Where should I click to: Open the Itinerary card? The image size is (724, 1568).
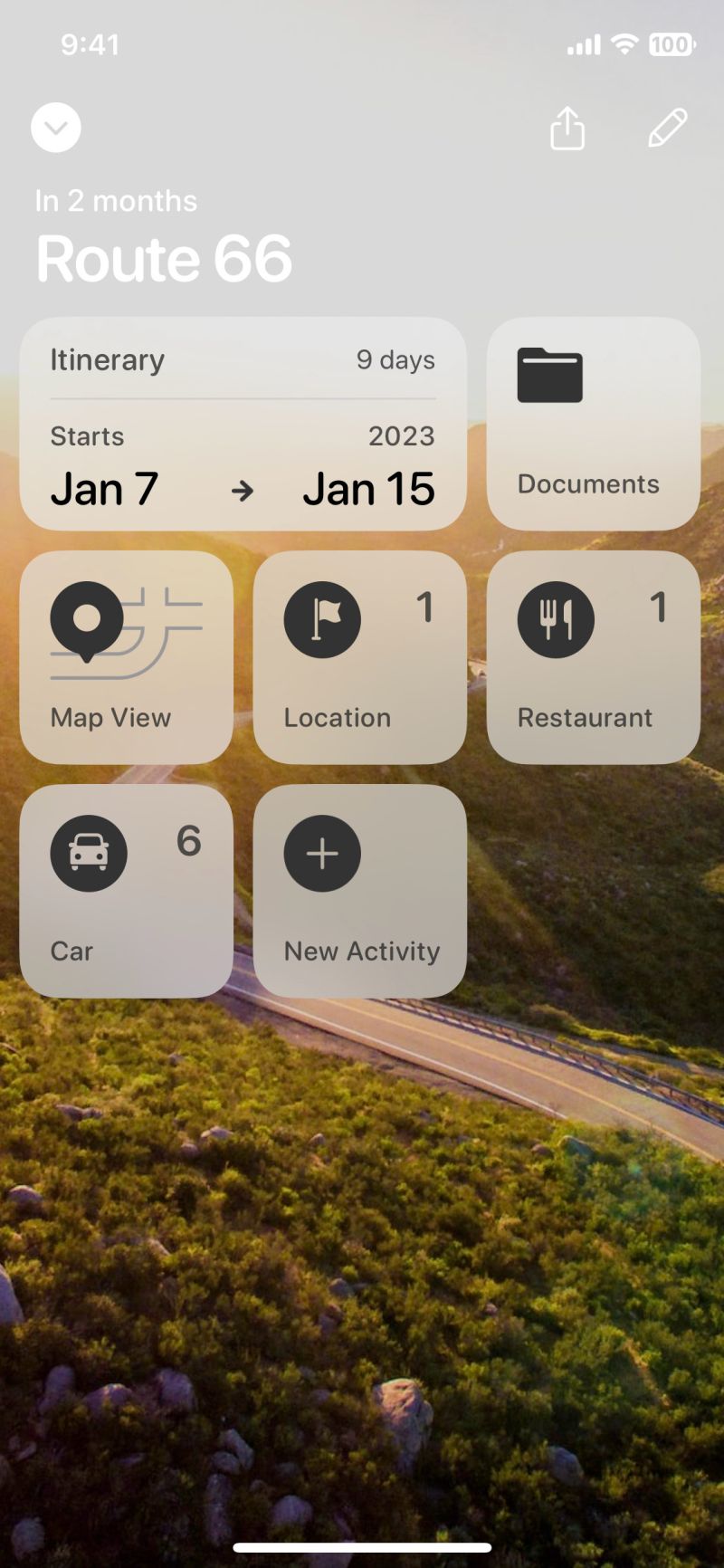pyautogui.click(x=243, y=424)
